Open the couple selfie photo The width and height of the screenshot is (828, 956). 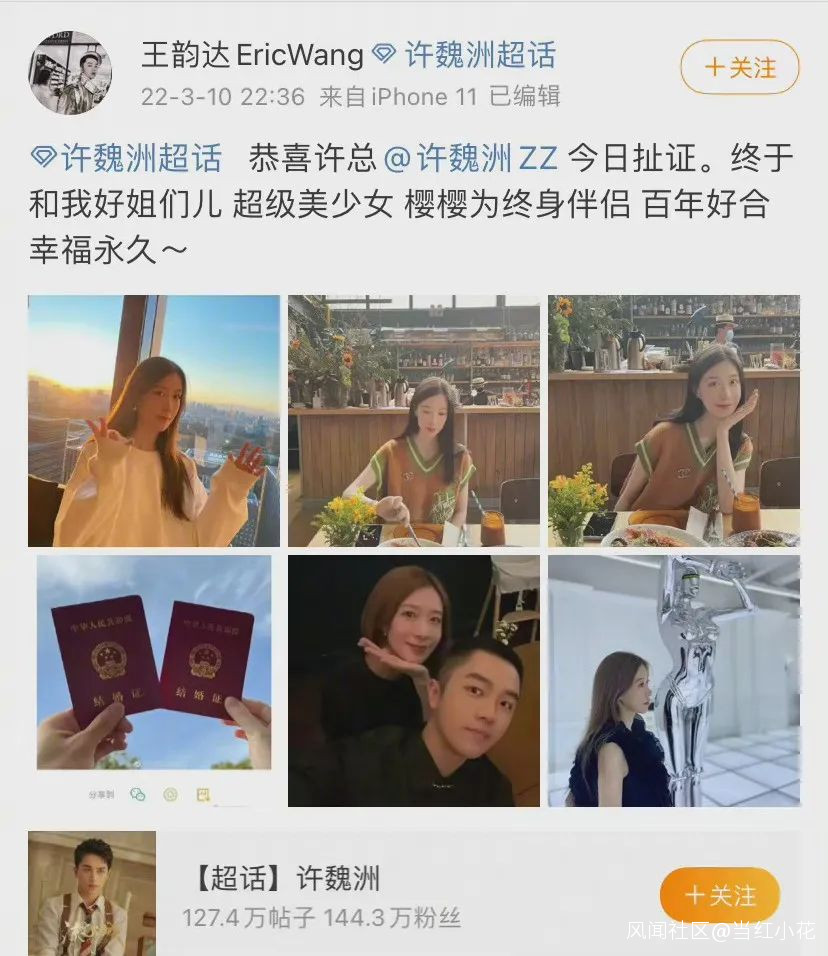point(413,680)
